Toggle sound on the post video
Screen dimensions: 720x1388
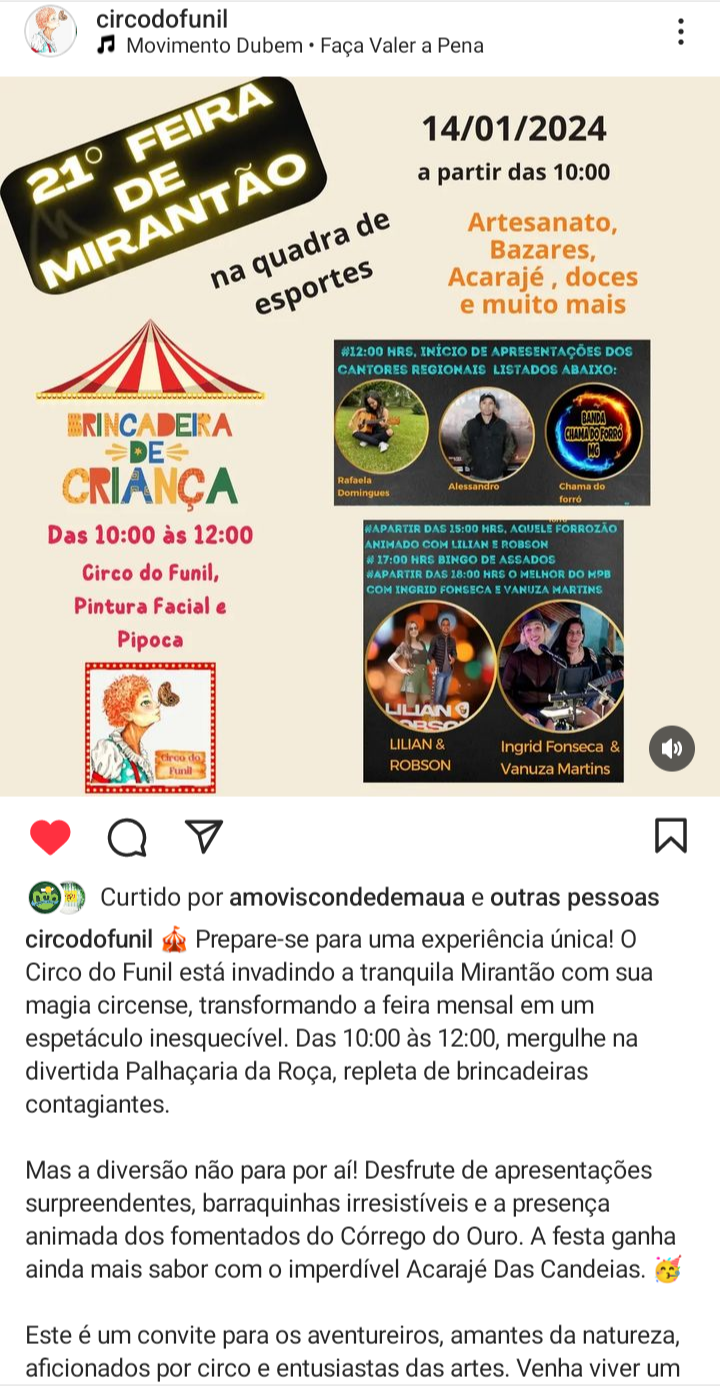point(671,748)
